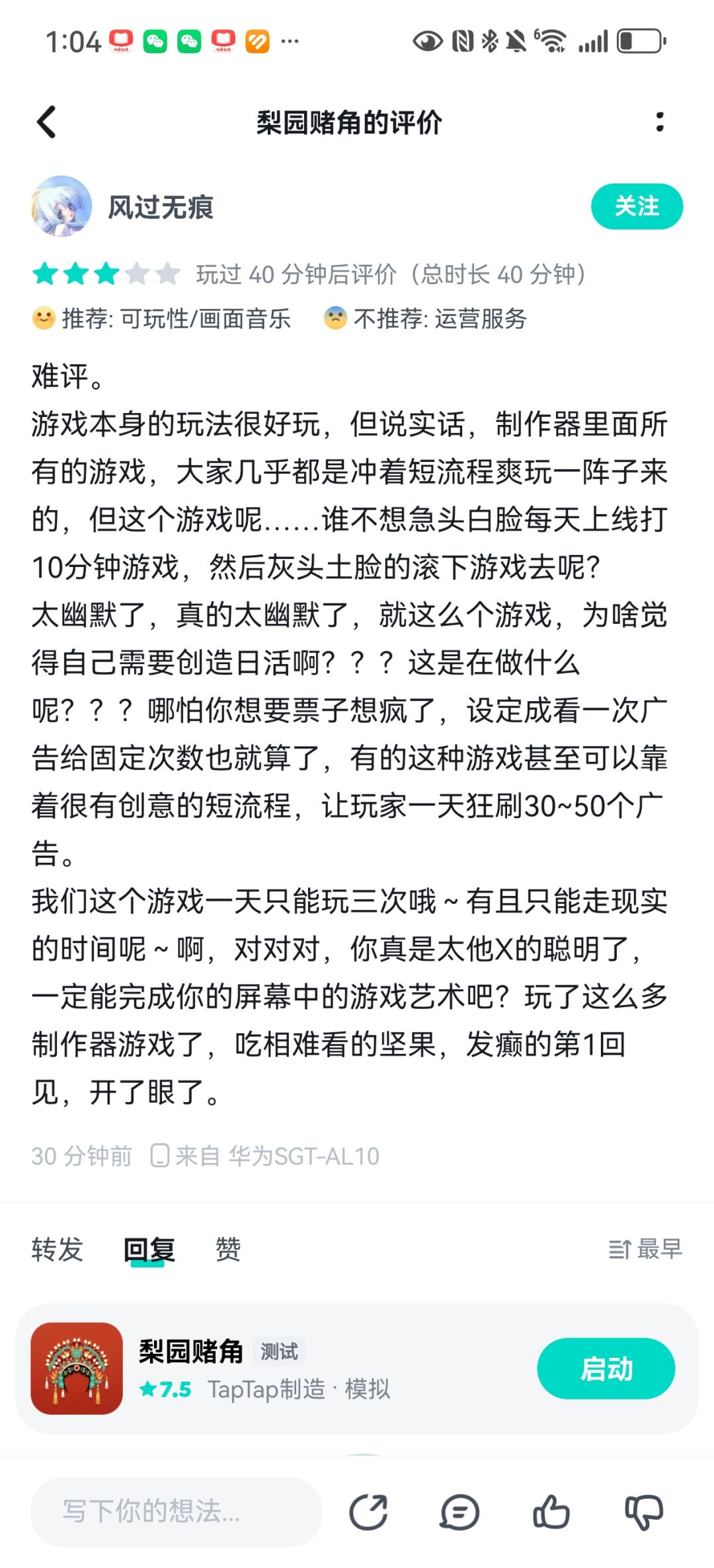Change sort order via 最早
This screenshot has height=1568, width=714.
[645, 1249]
